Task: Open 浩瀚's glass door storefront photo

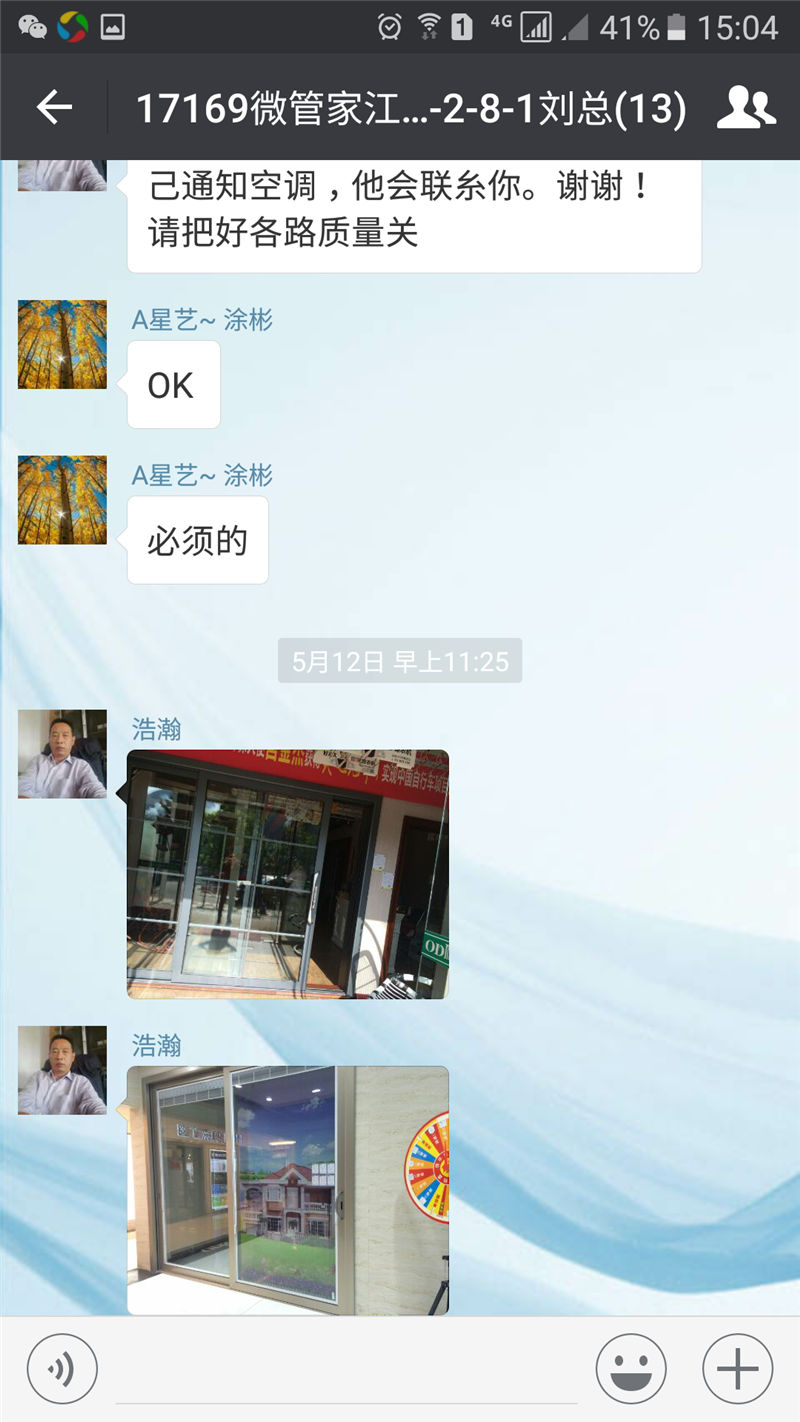Action: click(x=288, y=874)
